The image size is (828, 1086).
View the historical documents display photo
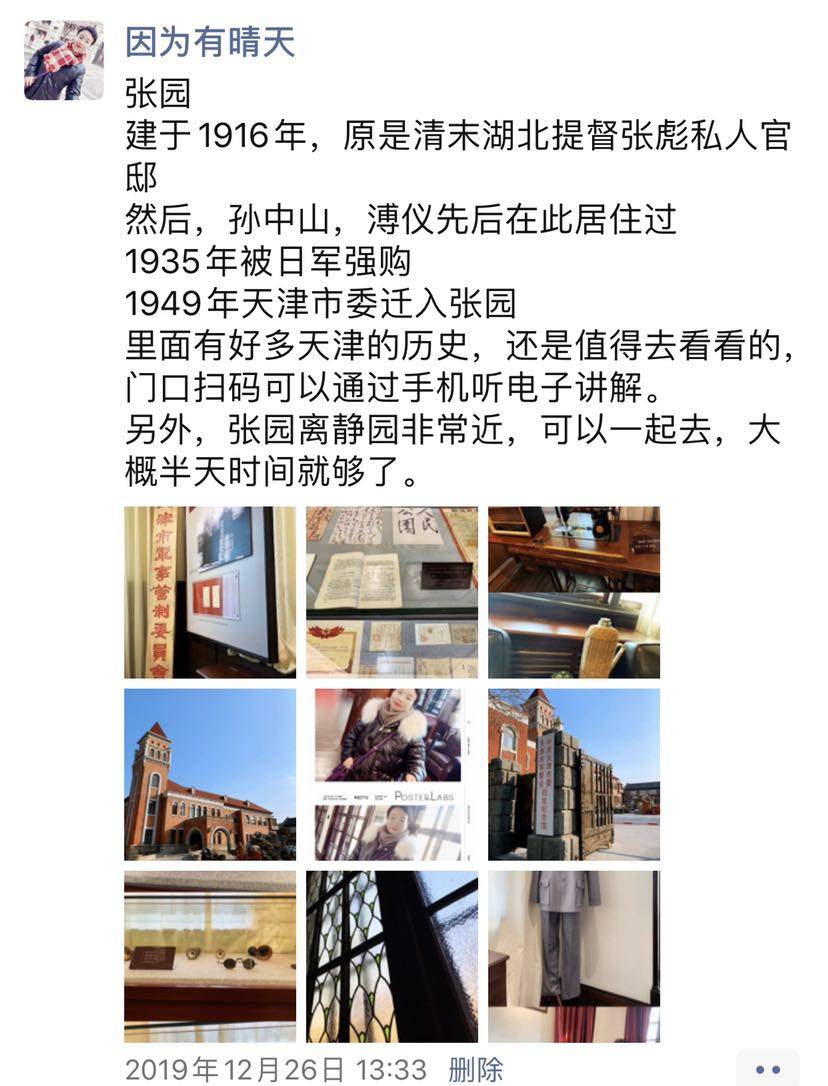[x=392, y=592]
